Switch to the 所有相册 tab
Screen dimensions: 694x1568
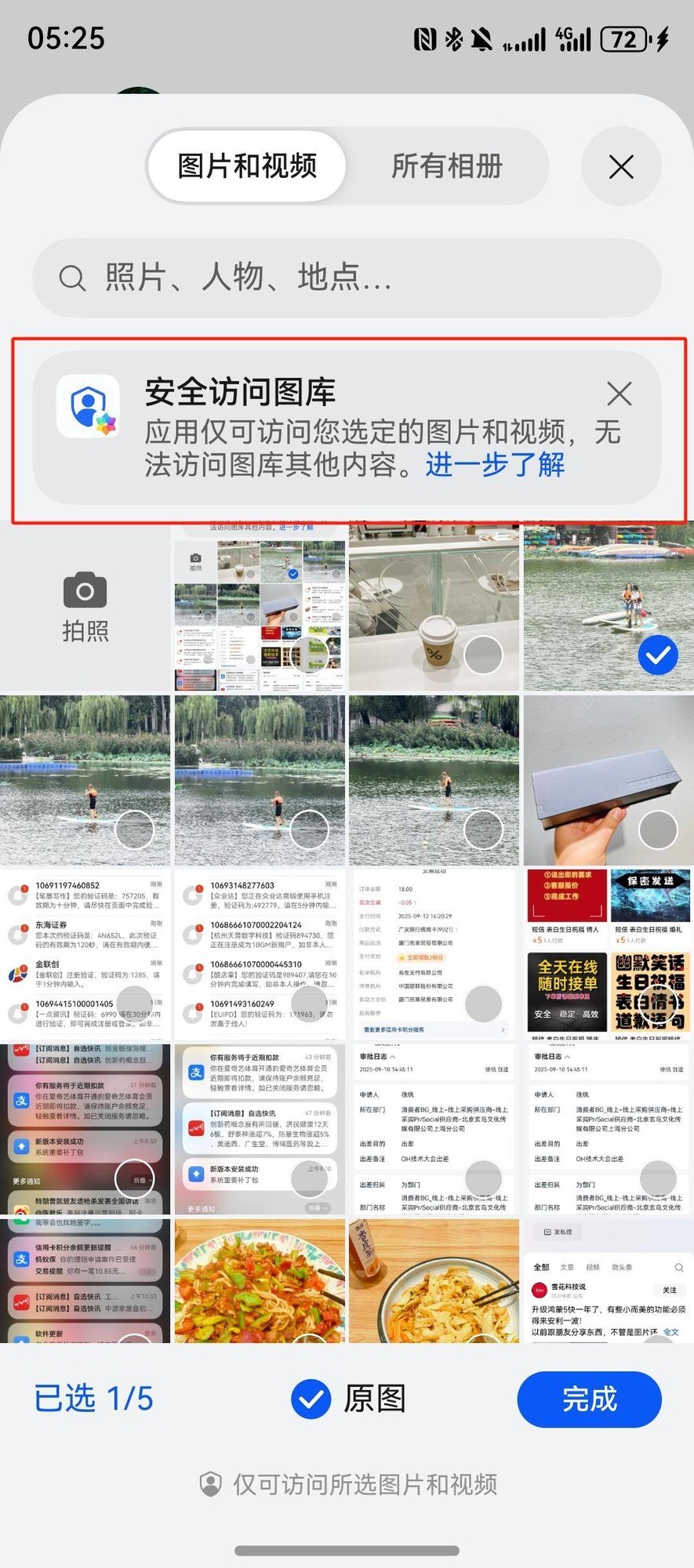pyautogui.click(x=446, y=166)
